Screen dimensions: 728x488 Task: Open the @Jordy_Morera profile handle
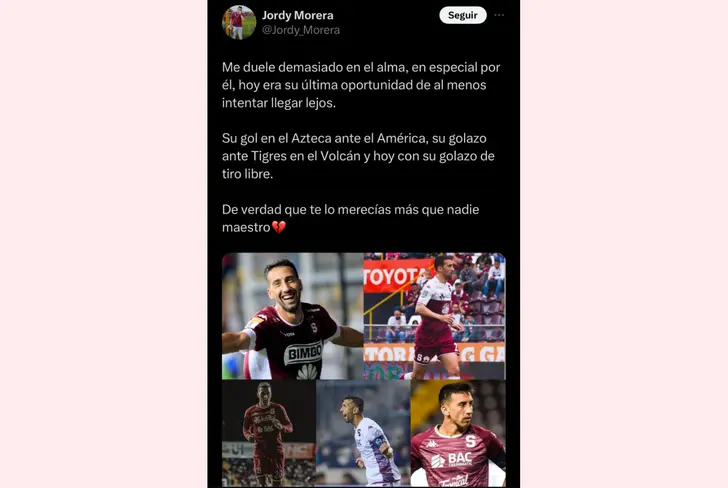[x=300, y=30]
